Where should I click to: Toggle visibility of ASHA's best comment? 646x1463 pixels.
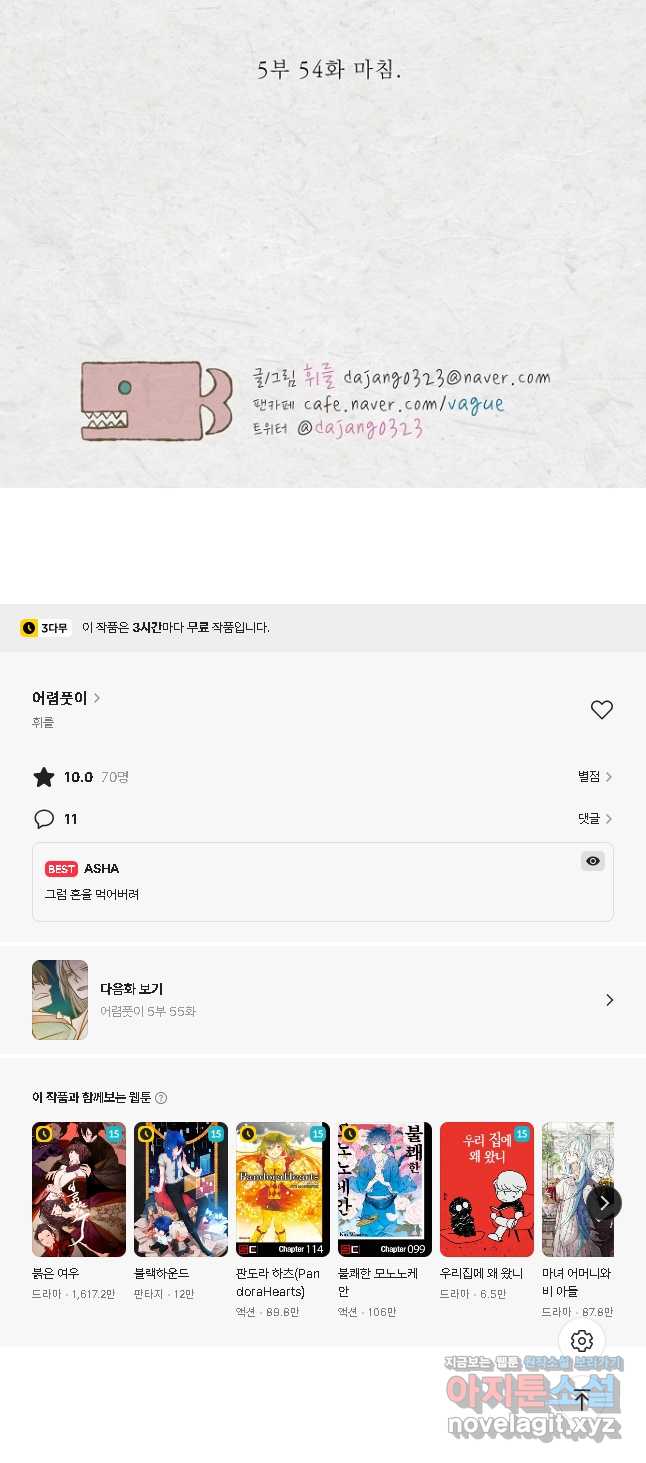[593, 861]
